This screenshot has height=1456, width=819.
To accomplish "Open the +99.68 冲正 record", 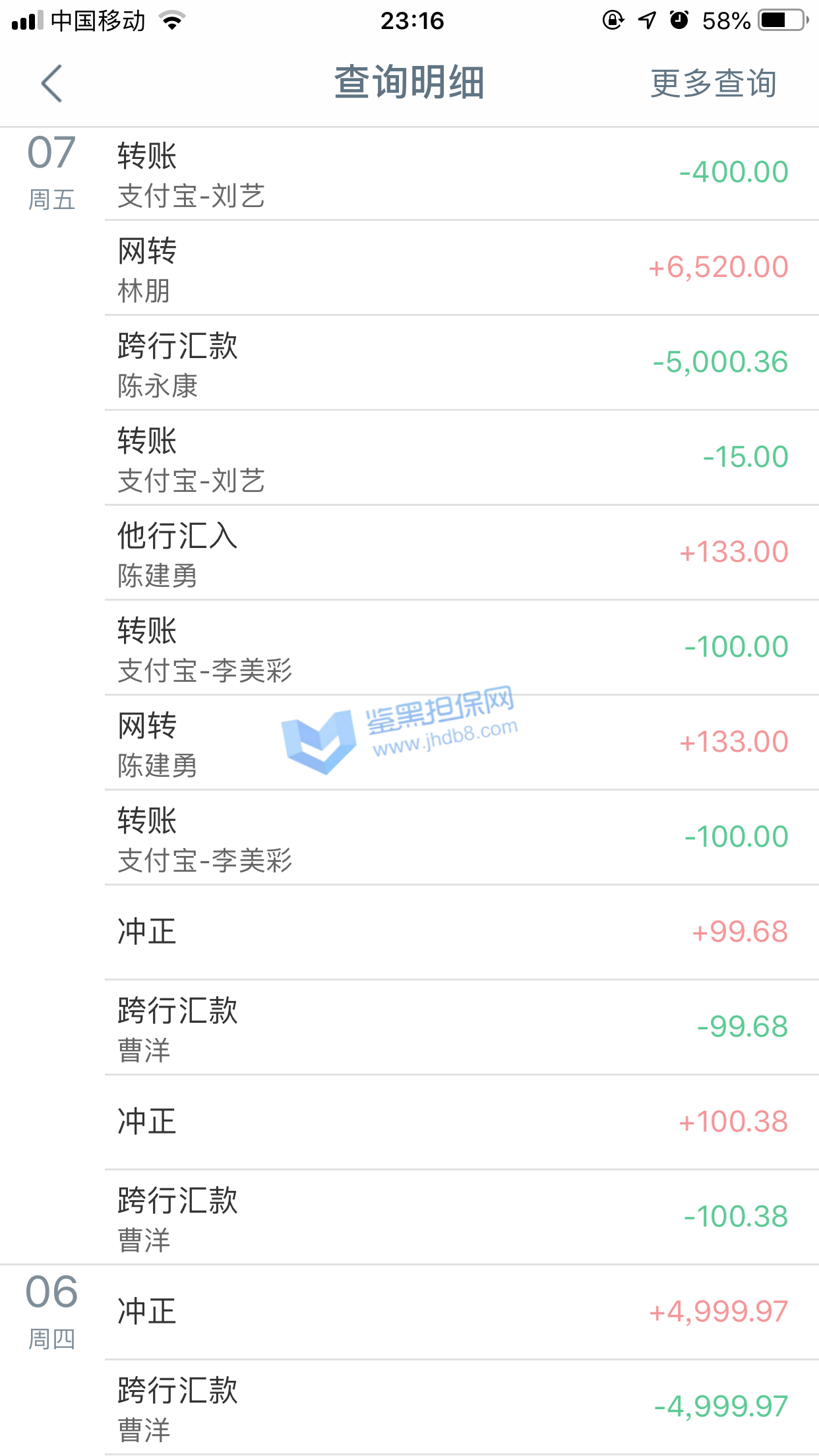I will click(462, 932).
